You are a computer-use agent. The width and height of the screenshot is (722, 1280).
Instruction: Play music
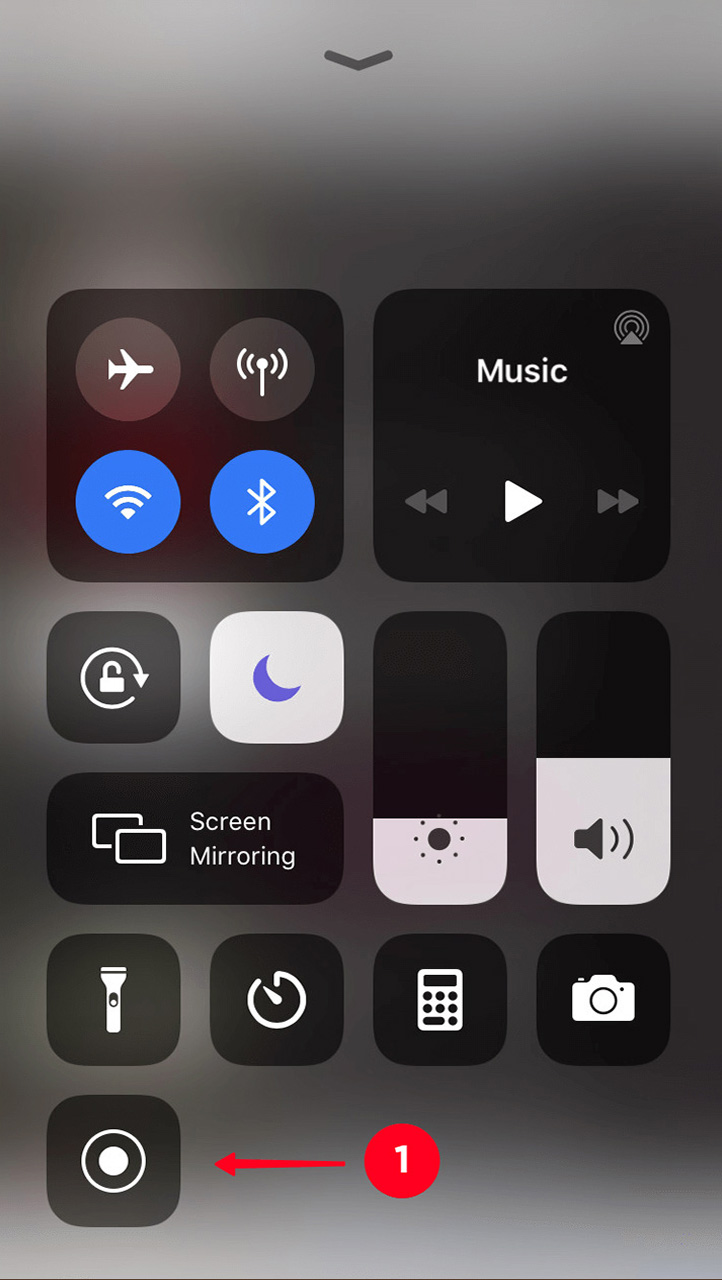(522, 501)
